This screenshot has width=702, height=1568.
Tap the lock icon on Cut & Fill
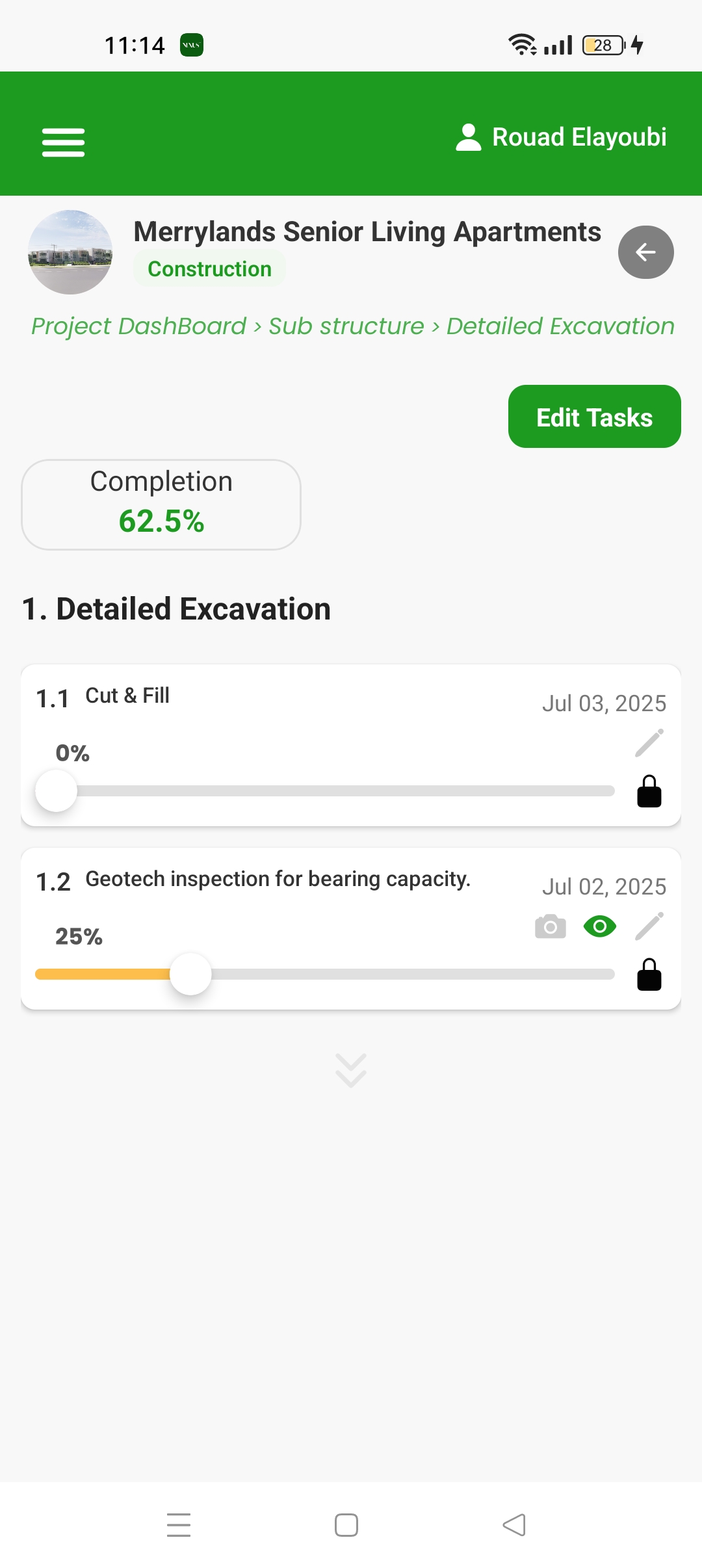pos(649,791)
